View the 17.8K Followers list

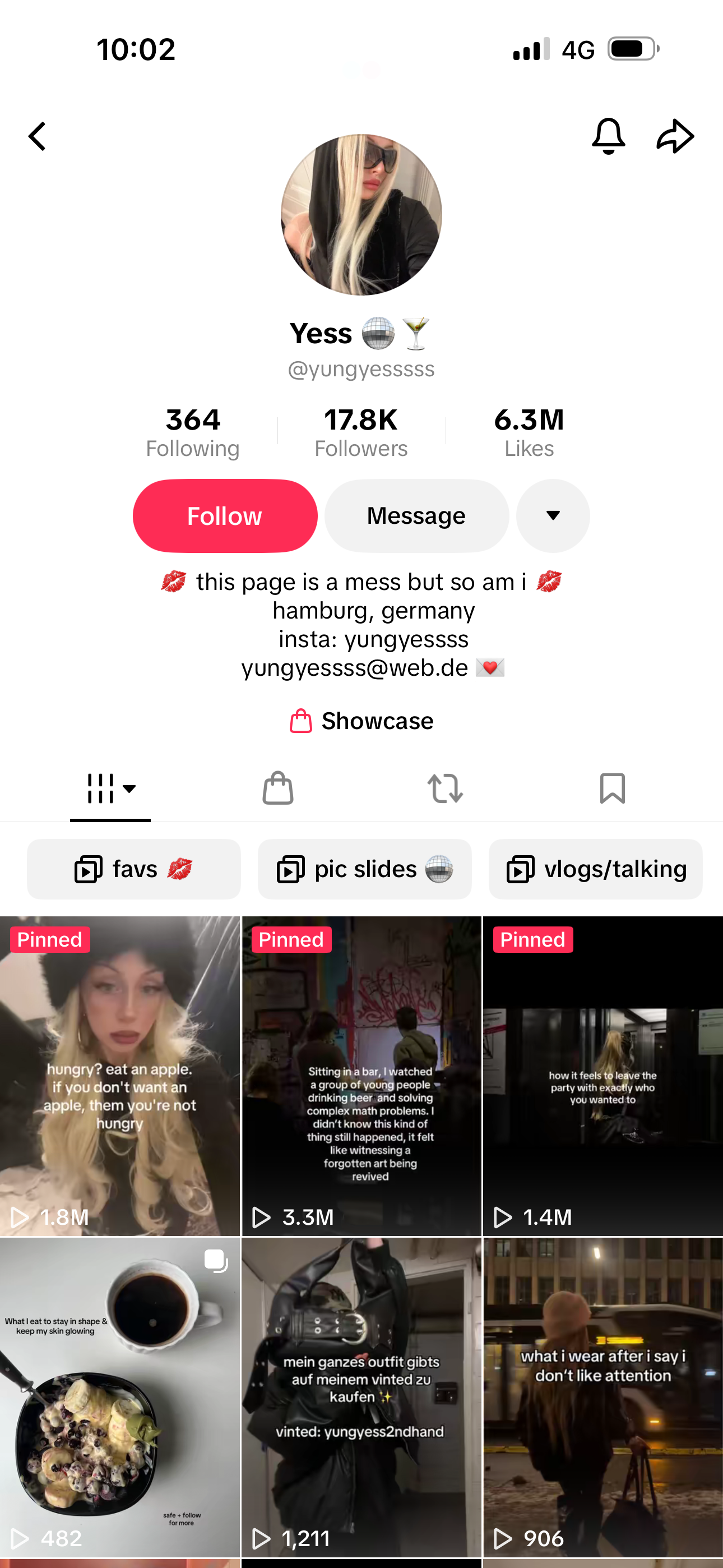[x=361, y=432]
